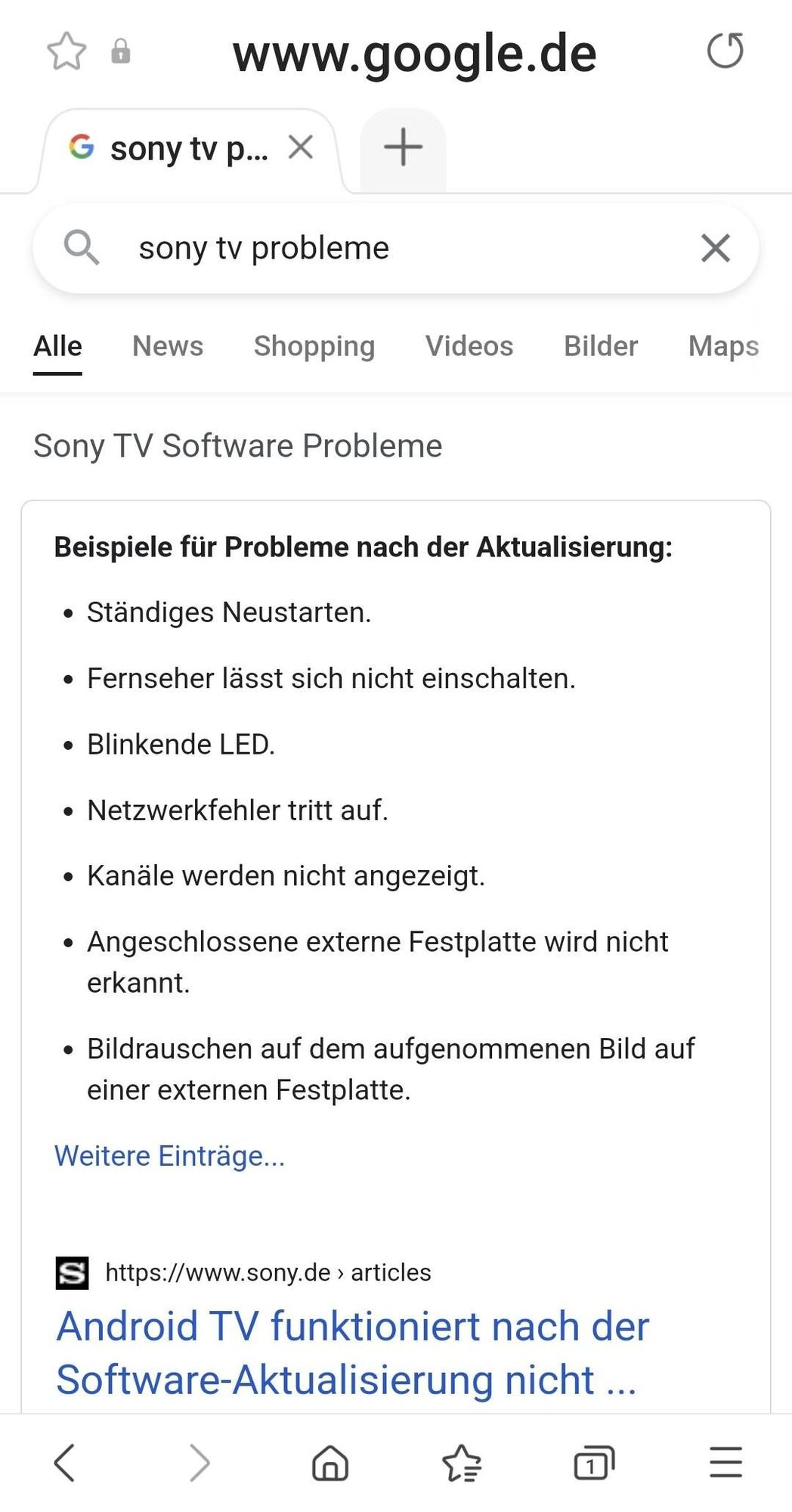This screenshot has height=1512, width=792.
Task: Switch to the News results tab
Action: coord(168,346)
